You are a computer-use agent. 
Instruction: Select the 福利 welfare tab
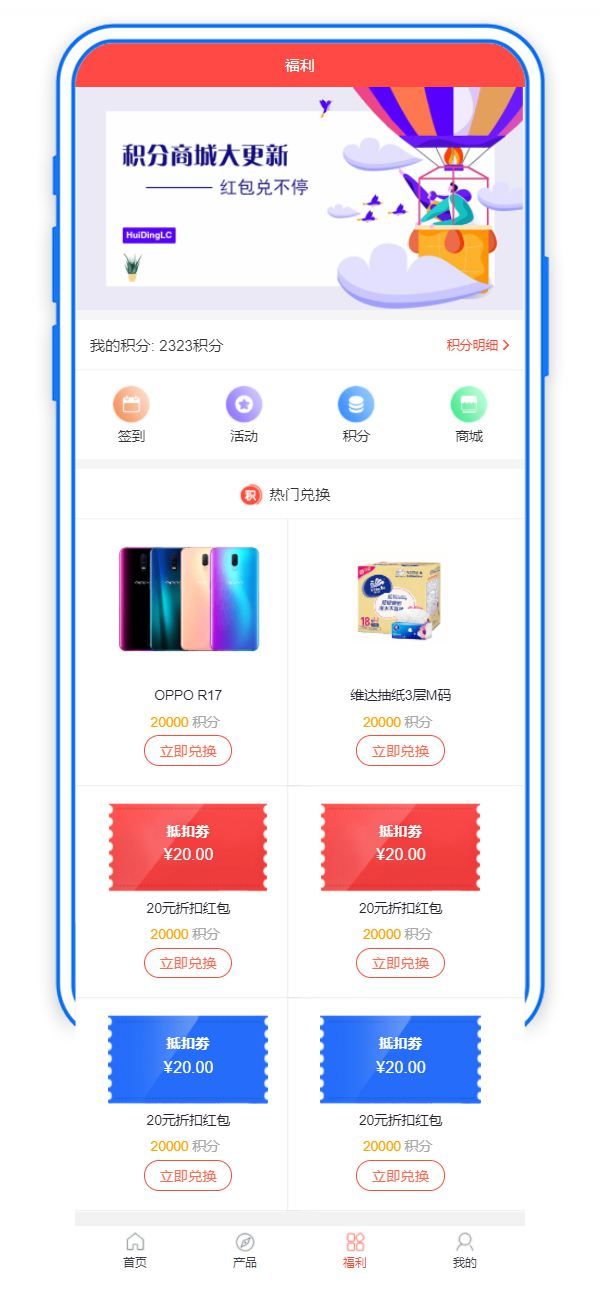[x=355, y=1250]
